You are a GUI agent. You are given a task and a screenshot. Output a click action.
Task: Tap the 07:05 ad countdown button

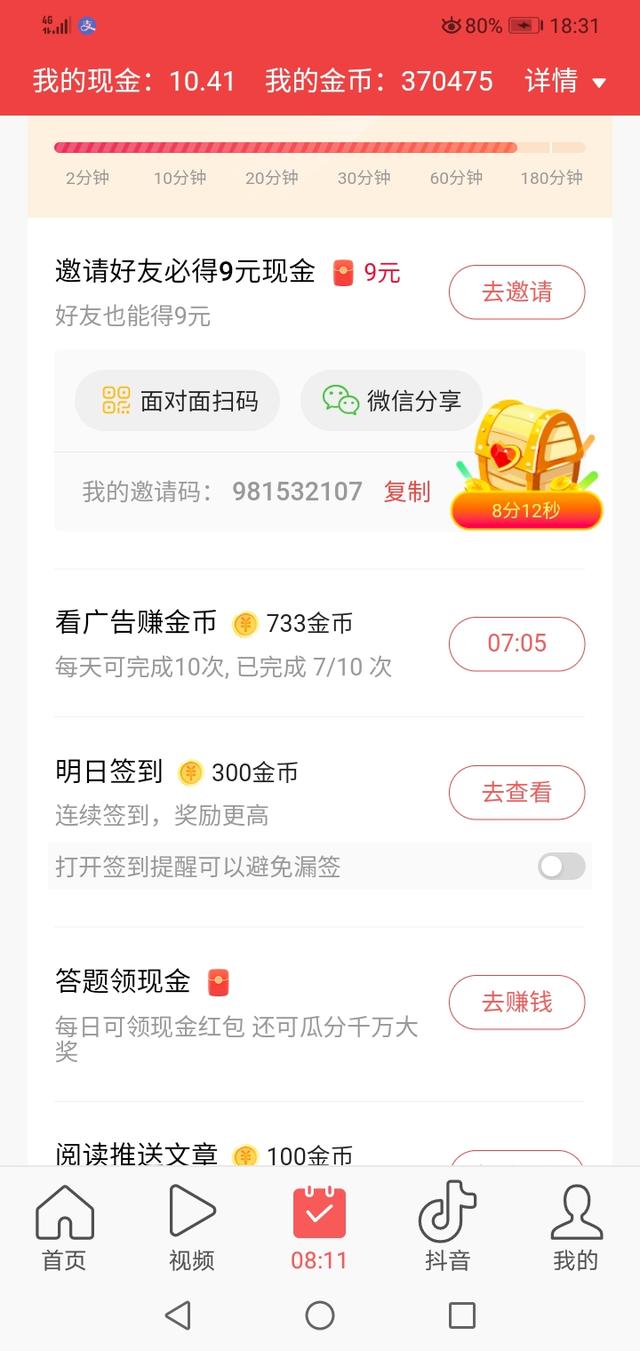pyautogui.click(x=516, y=643)
